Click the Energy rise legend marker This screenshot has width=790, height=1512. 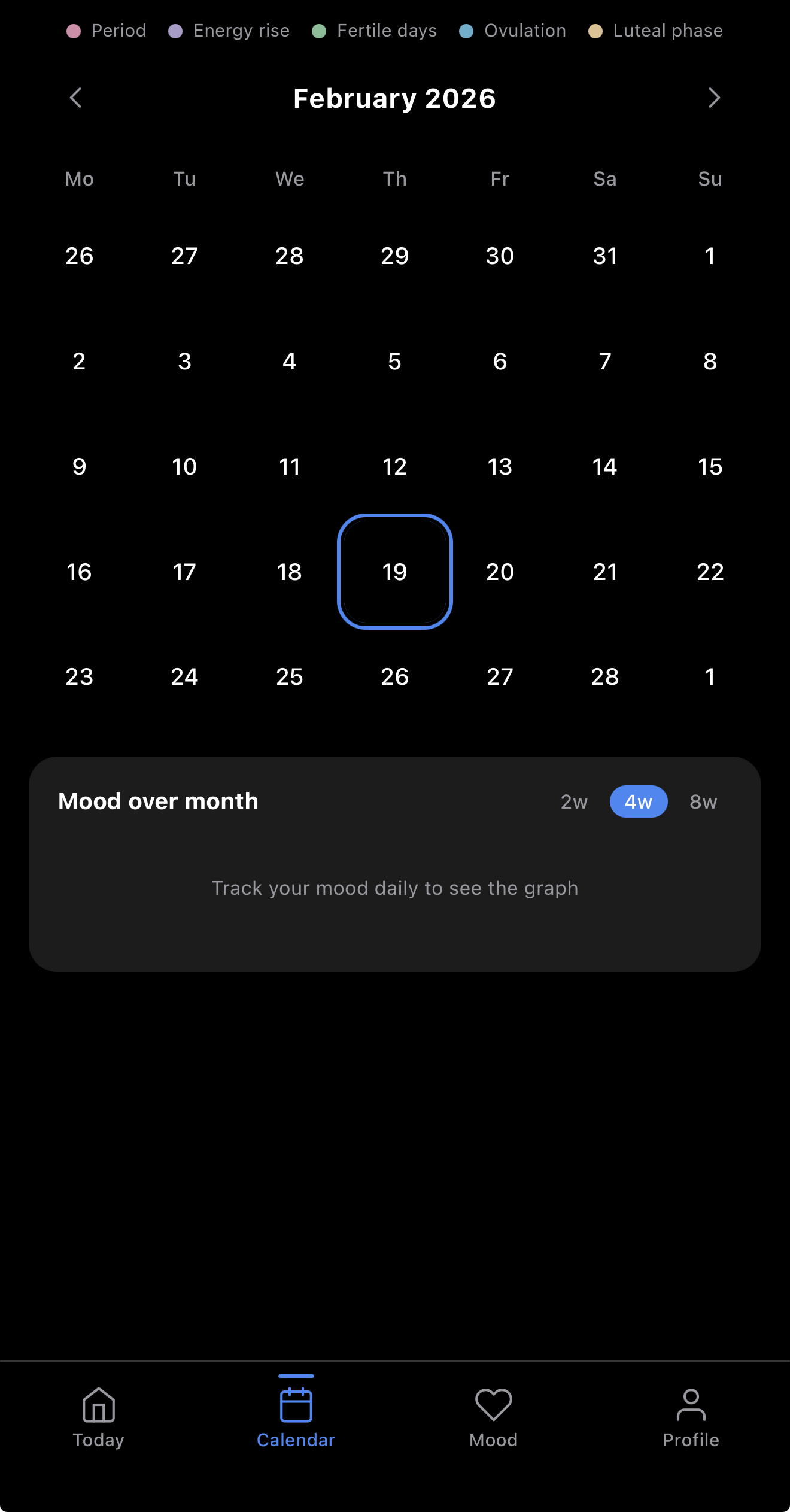click(x=175, y=30)
